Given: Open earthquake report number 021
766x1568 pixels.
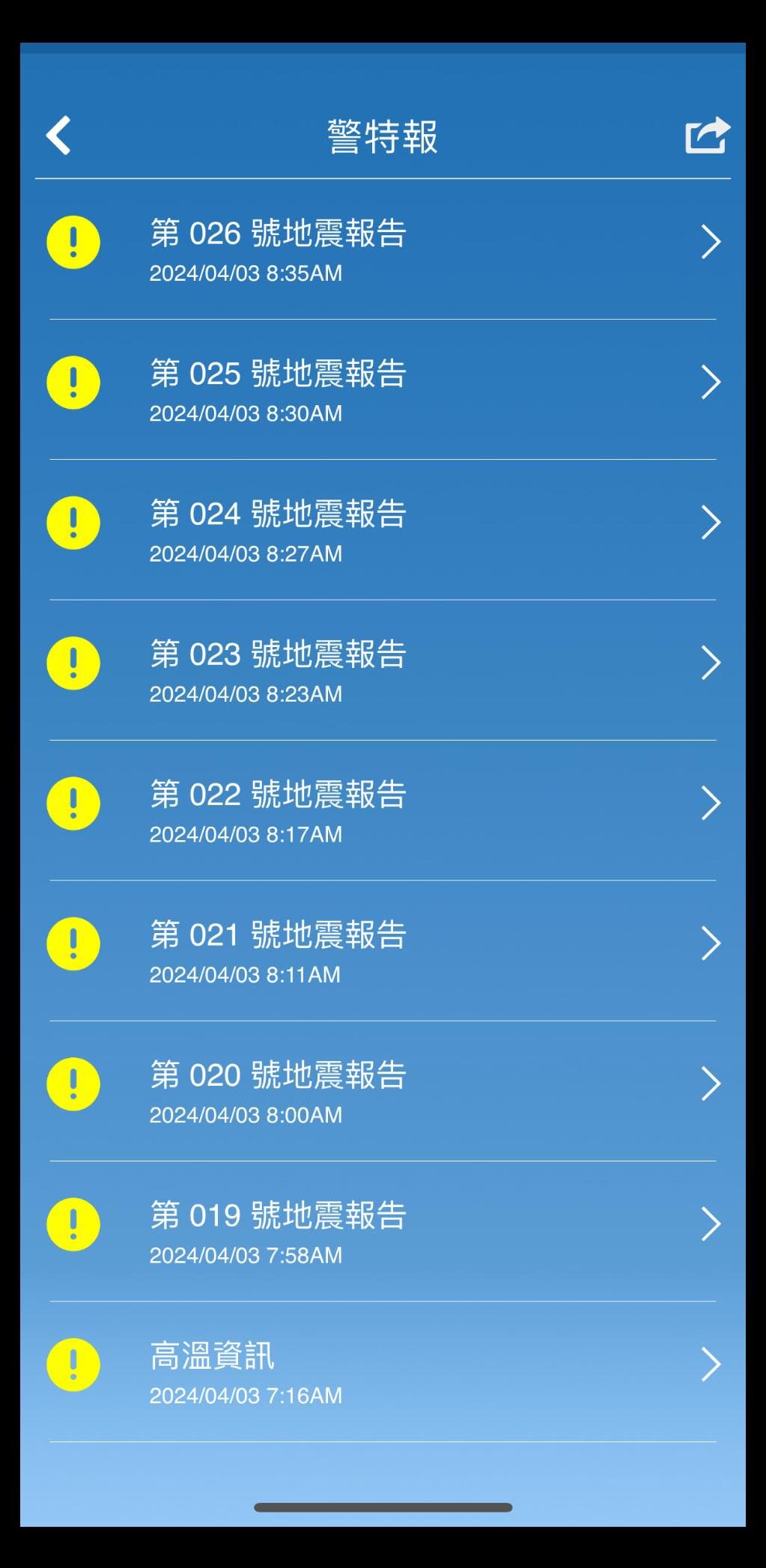Looking at the screenshot, I should [x=383, y=950].
